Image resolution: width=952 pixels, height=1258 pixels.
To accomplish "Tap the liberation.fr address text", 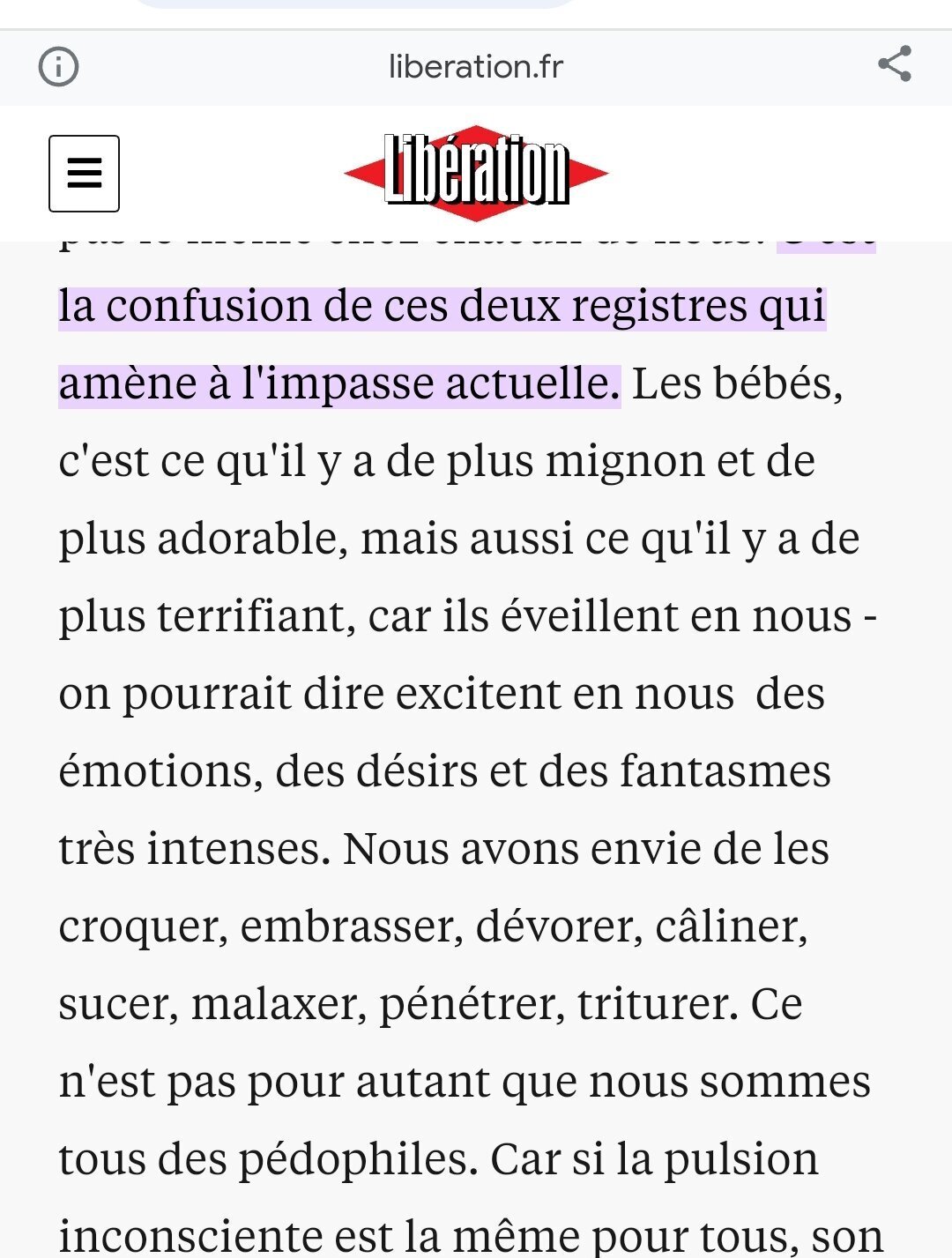I will 475,67.
